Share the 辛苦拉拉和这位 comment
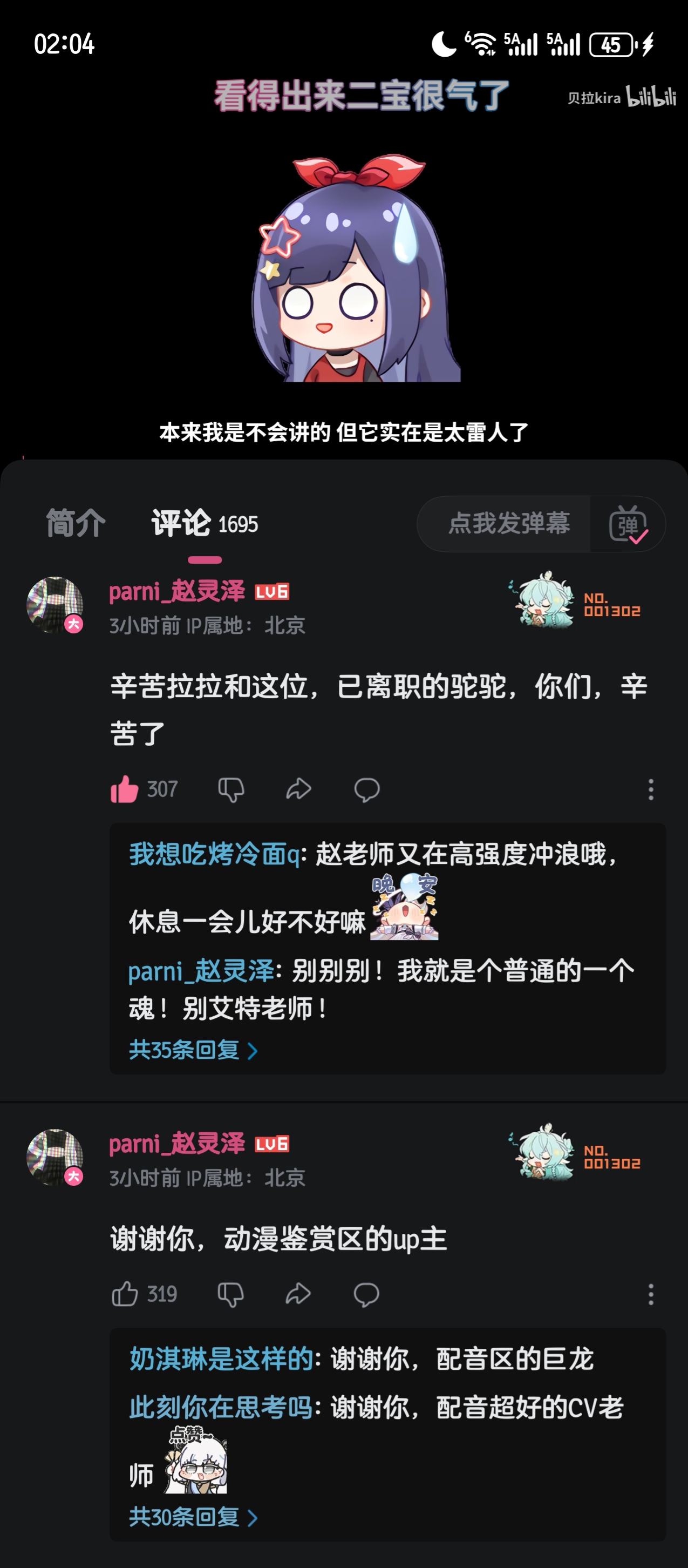The height and width of the screenshot is (1568, 688). [x=299, y=789]
